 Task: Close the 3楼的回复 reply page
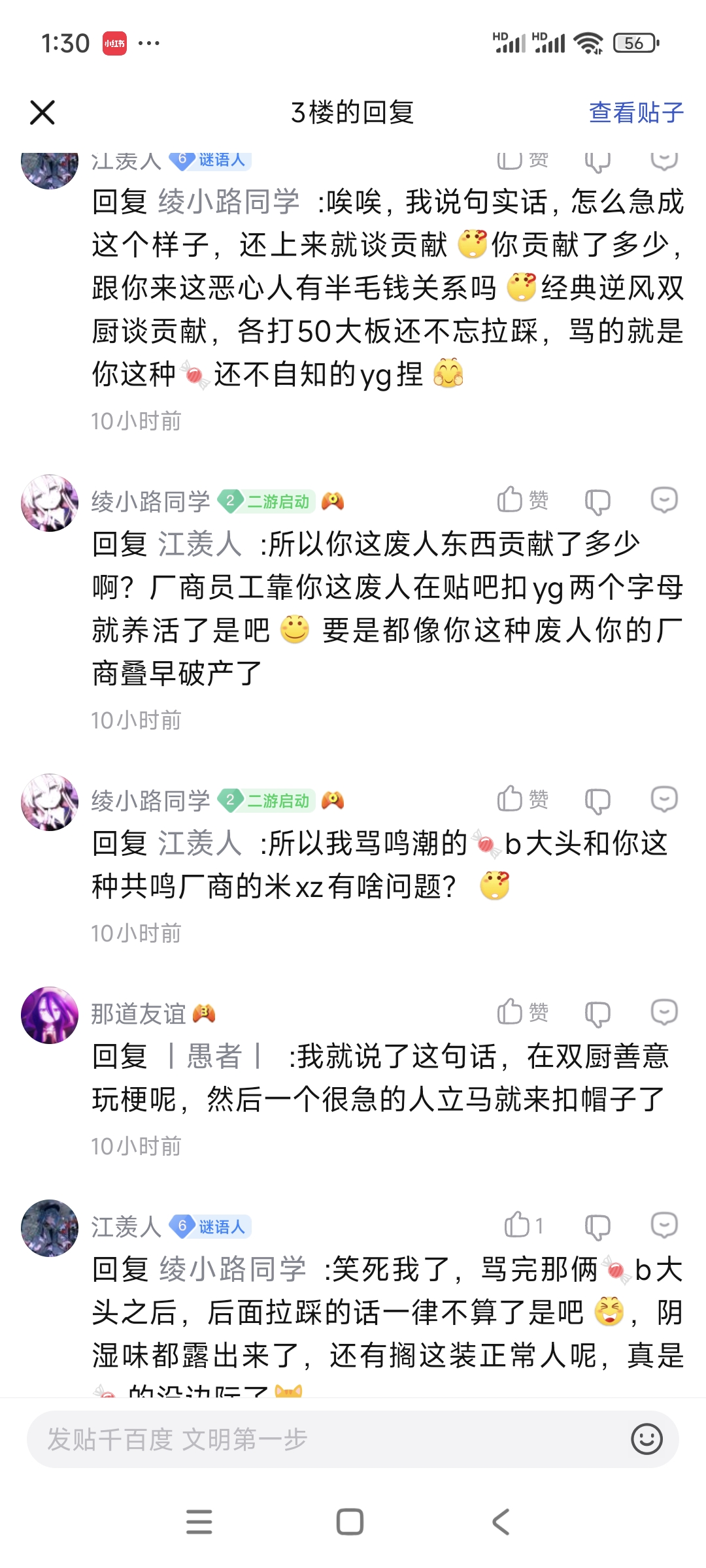coord(42,112)
